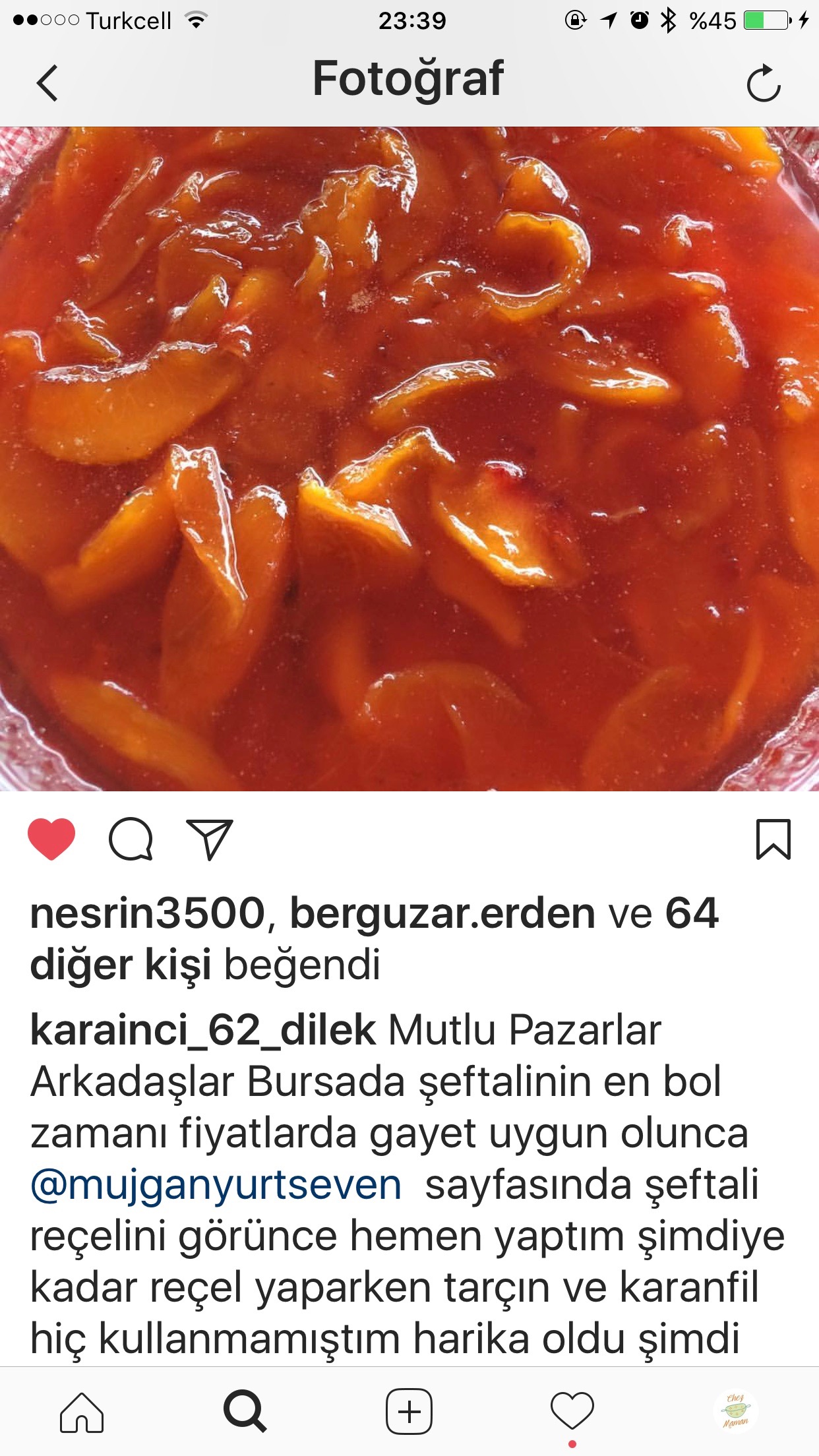Open the @mujganyurtseven mention

coord(216,1185)
